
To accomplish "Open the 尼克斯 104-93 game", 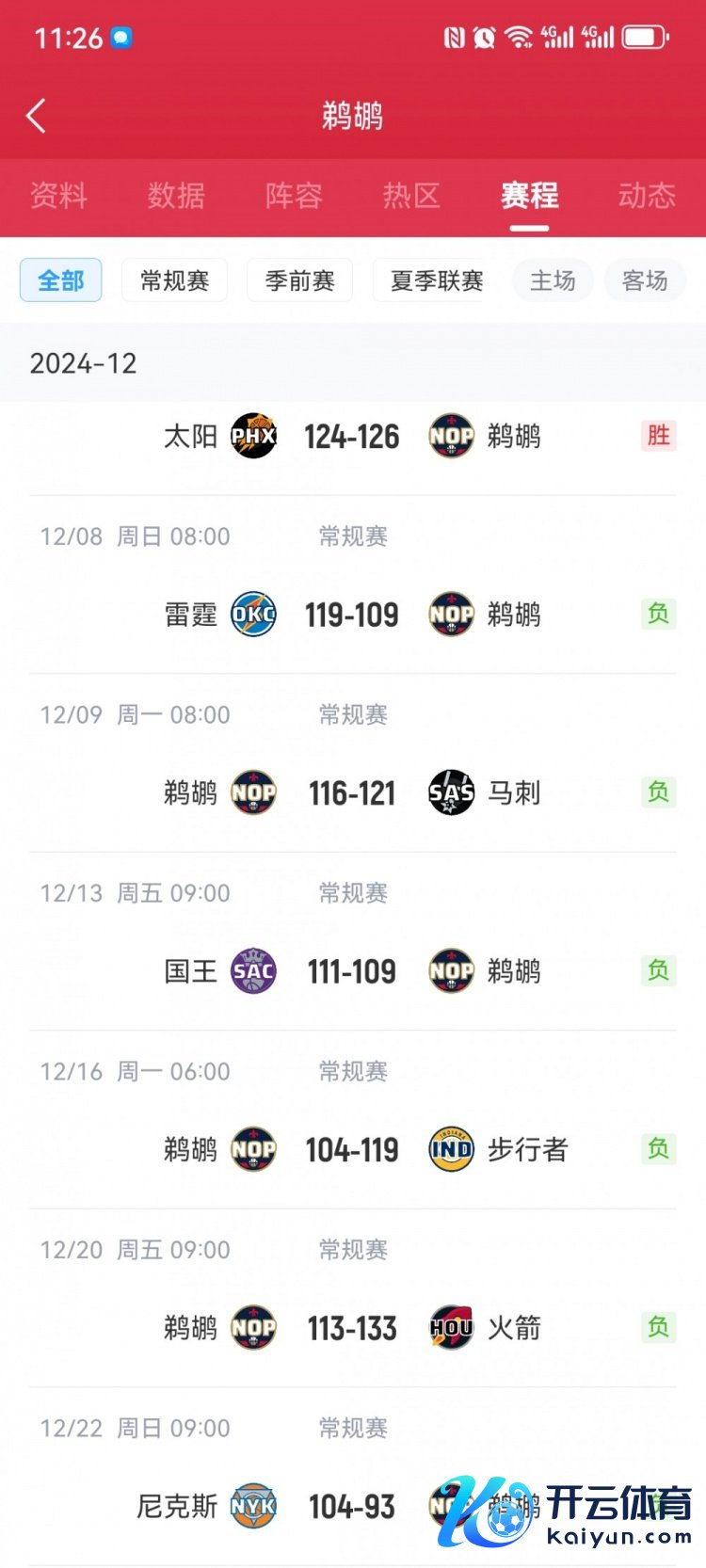I will (x=352, y=1506).
